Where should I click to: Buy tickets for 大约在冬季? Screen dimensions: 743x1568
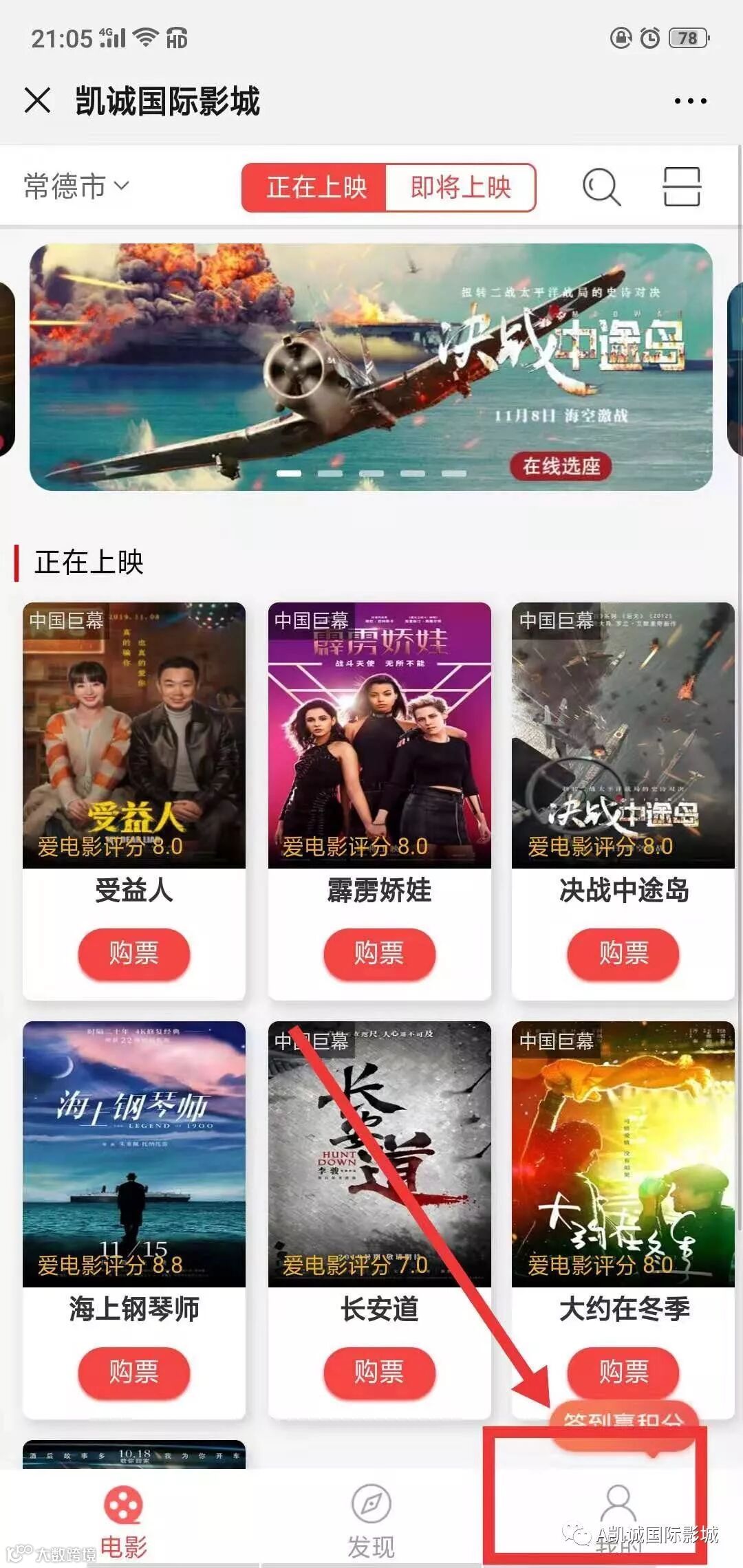pos(623,1372)
